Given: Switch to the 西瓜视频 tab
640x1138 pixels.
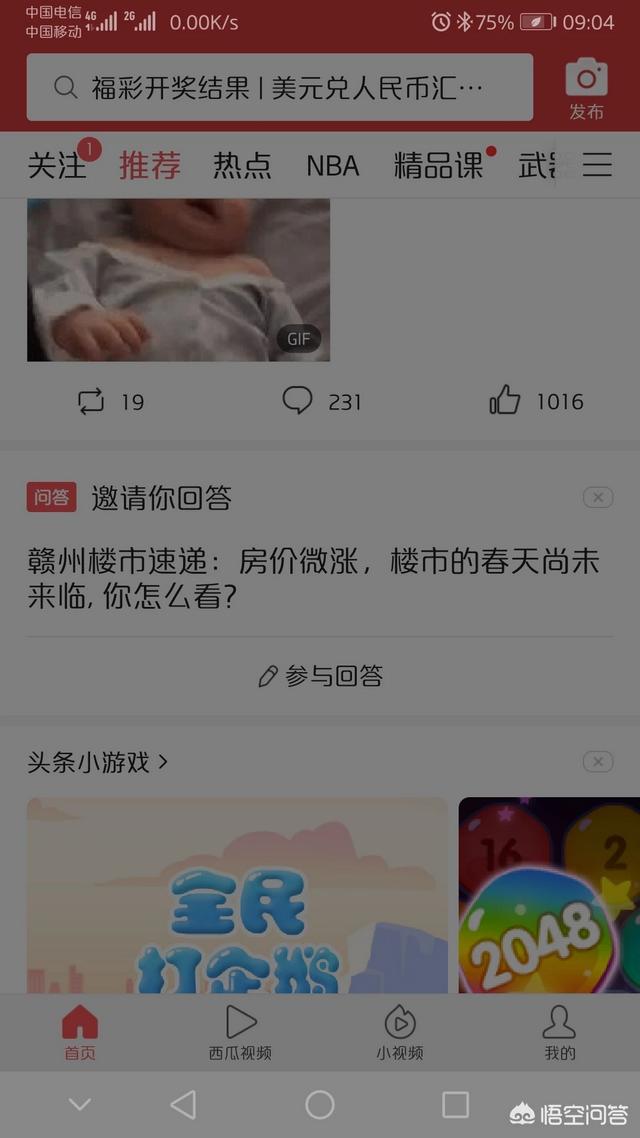Looking at the screenshot, I should pyautogui.click(x=240, y=1033).
